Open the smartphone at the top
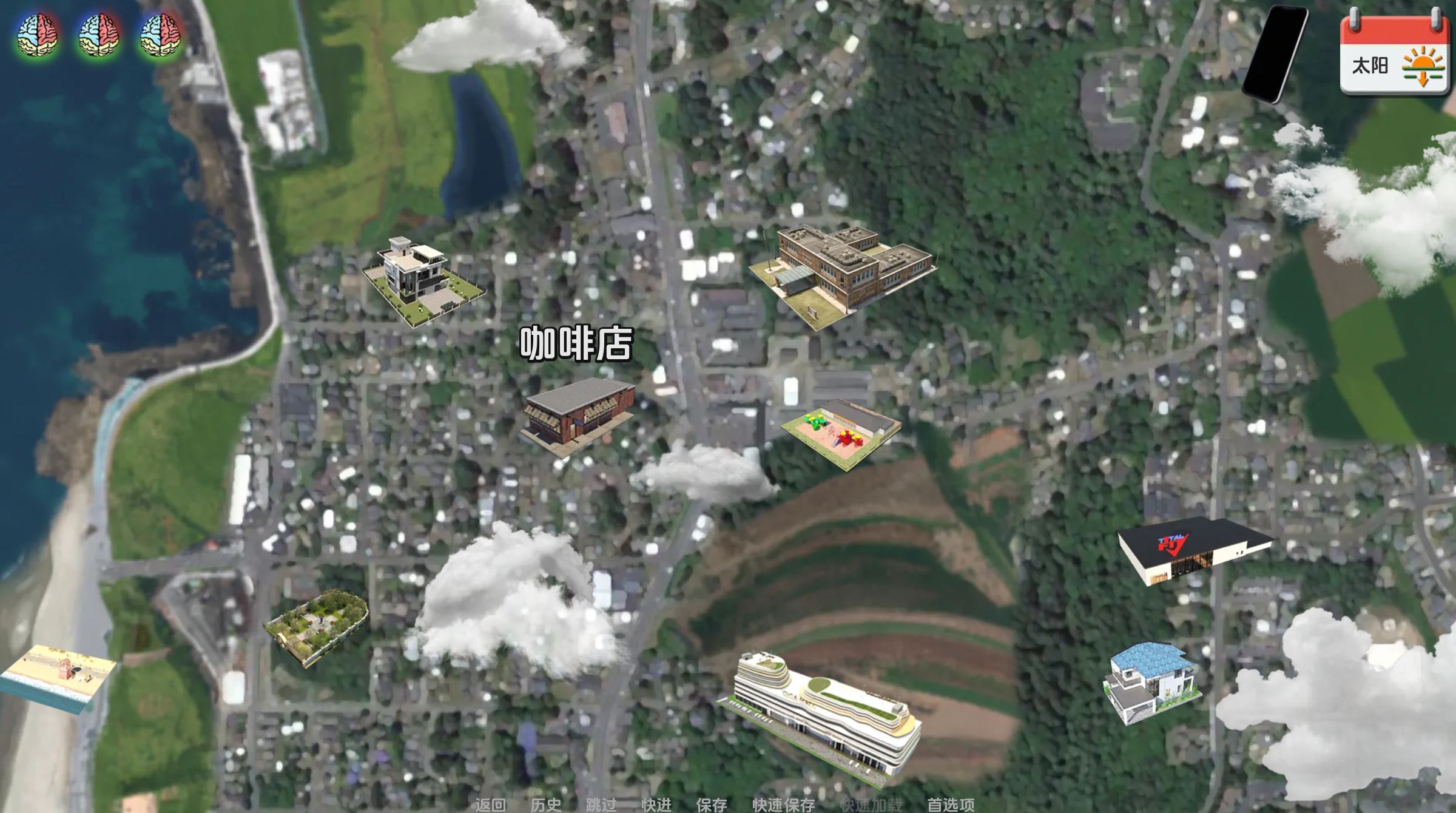The width and height of the screenshot is (1456, 813). pos(1275,53)
